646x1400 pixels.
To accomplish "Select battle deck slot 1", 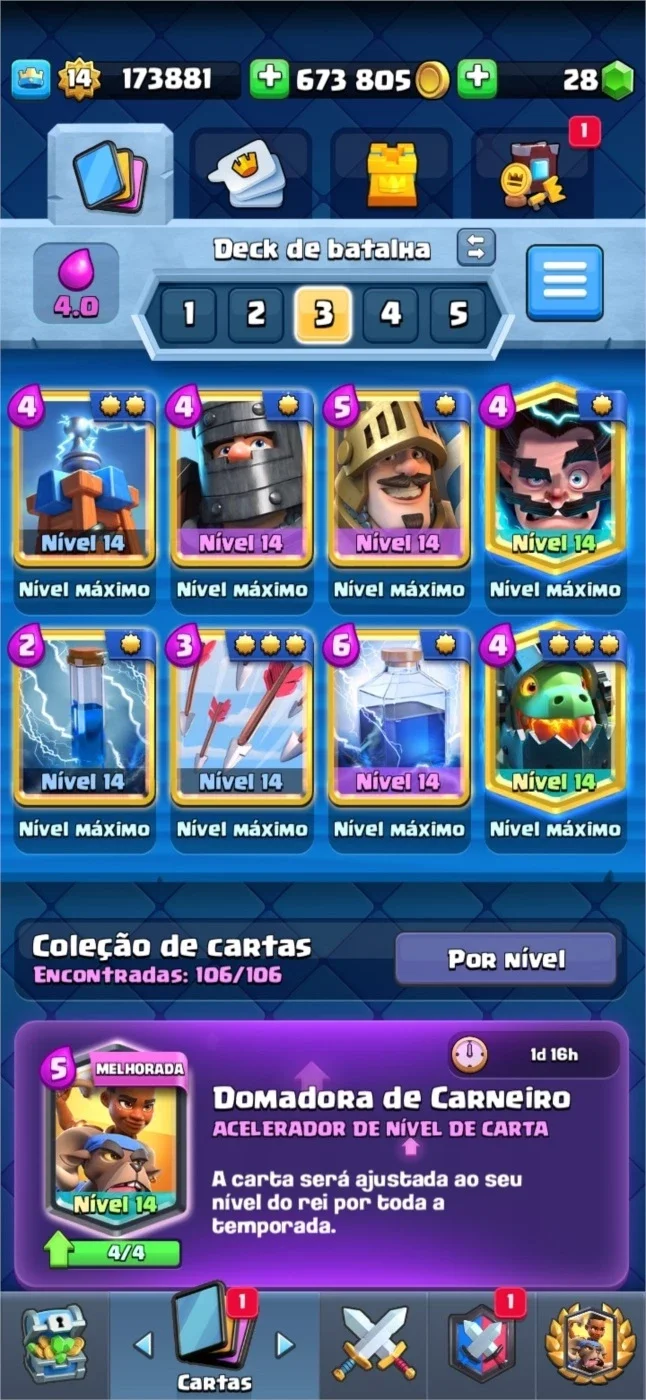I will tap(187, 315).
